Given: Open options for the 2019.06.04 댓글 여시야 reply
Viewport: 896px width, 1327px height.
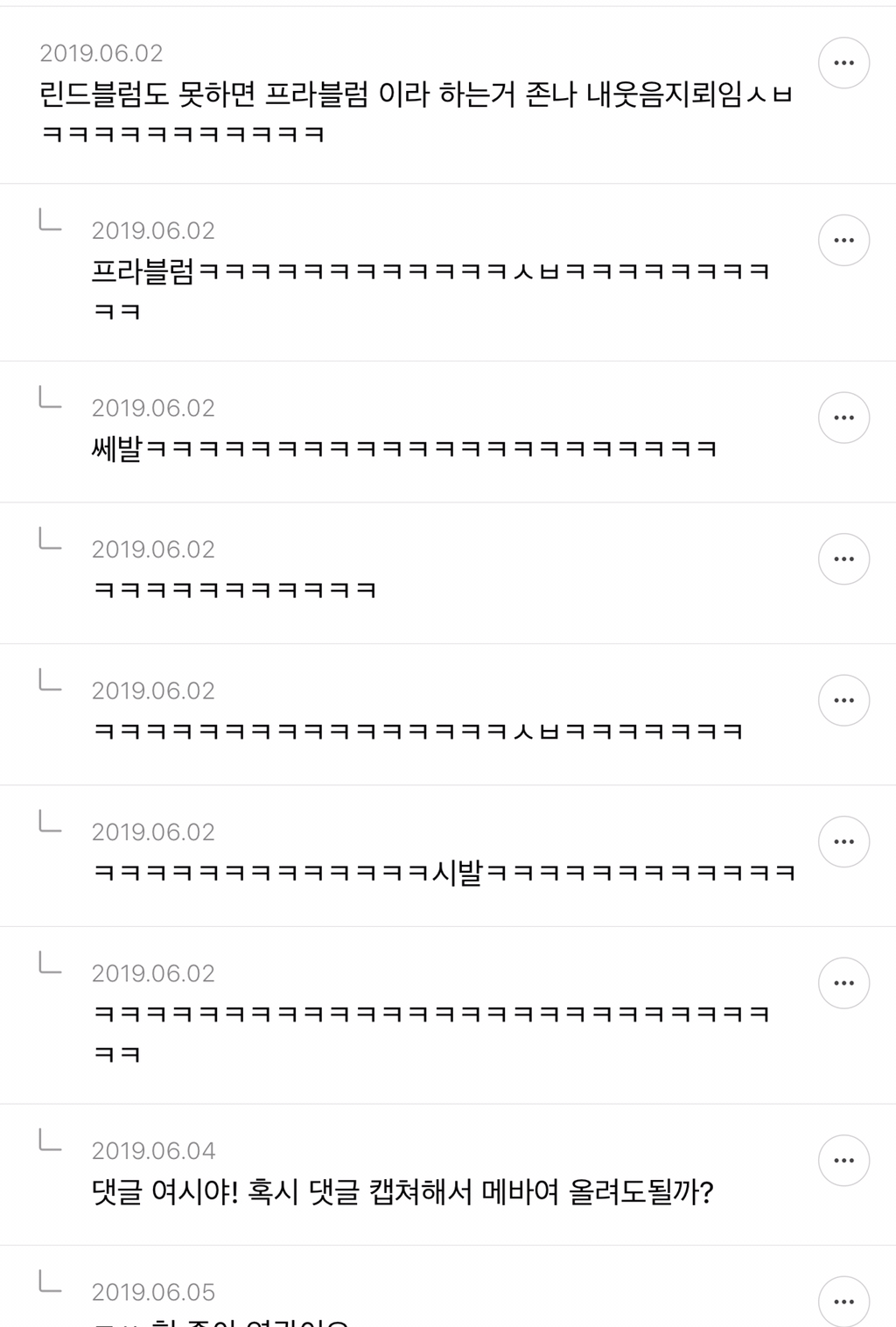Looking at the screenshot, I should (x=843, y=1161).
